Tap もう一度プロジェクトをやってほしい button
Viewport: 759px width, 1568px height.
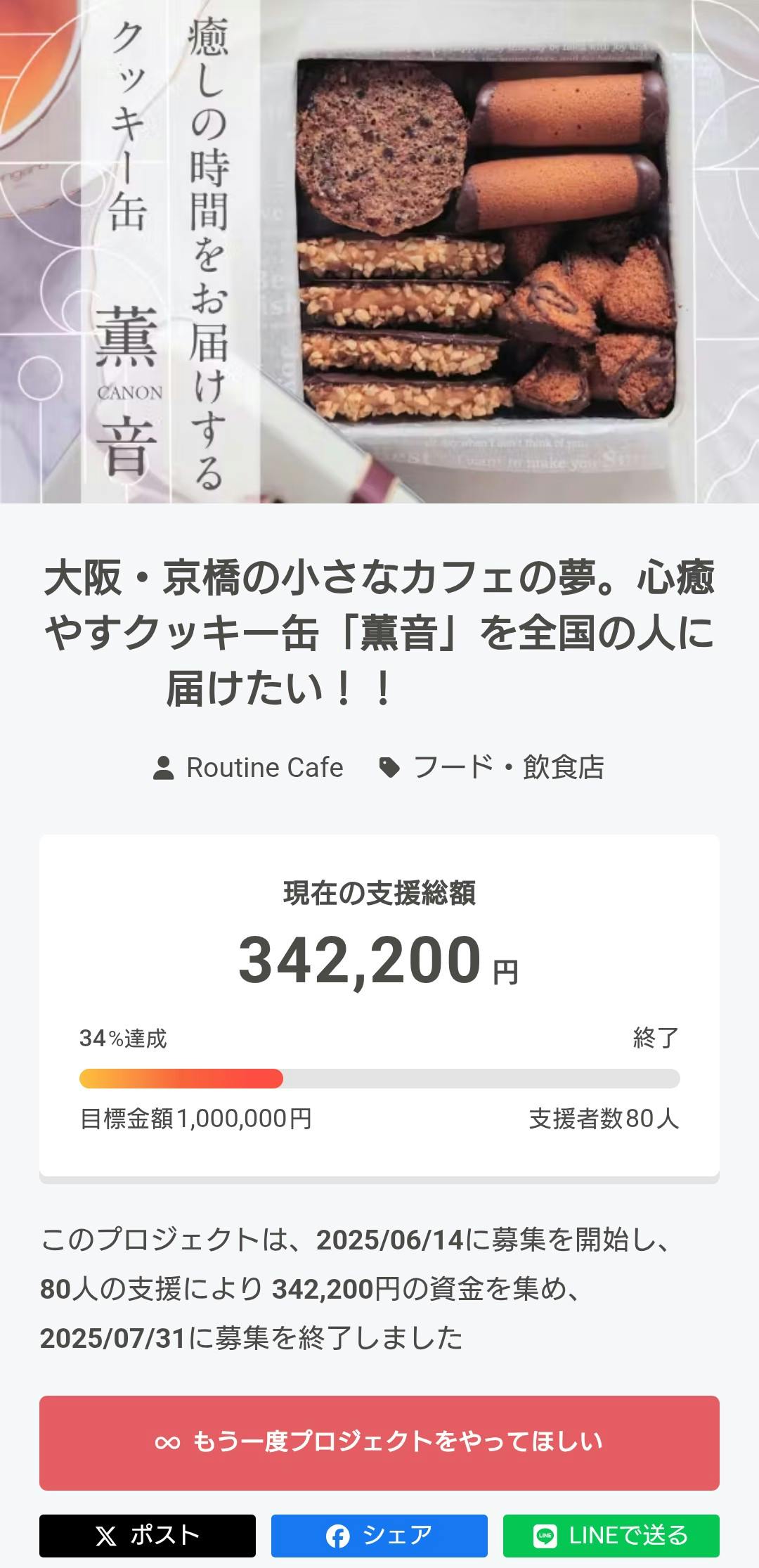pos(379,1442)
